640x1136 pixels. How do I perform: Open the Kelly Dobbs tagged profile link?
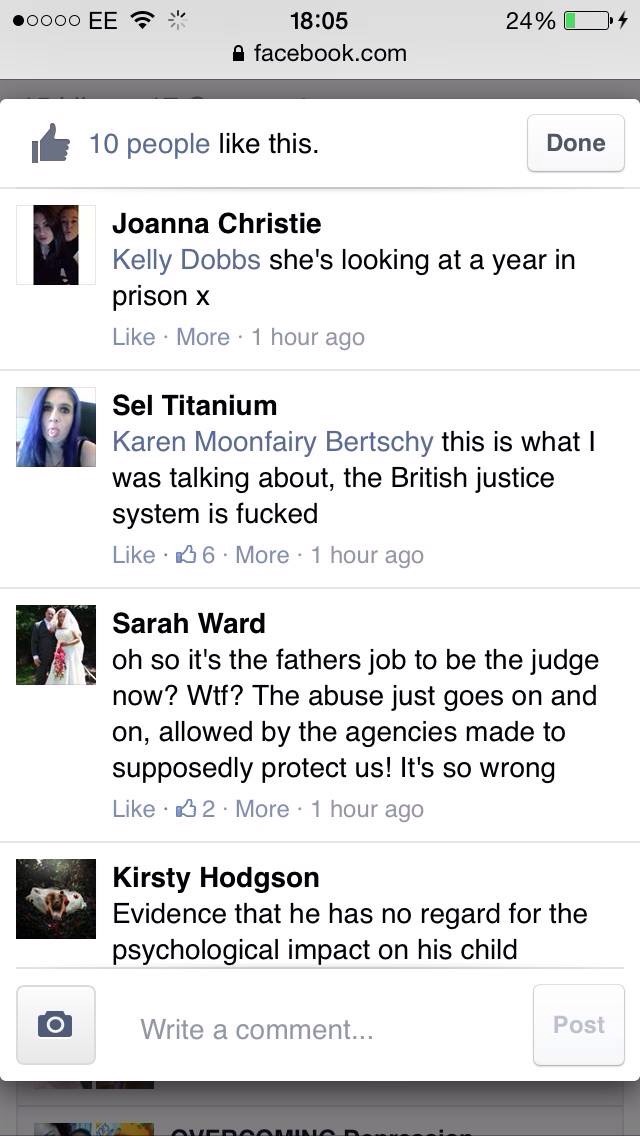[186, 260]
